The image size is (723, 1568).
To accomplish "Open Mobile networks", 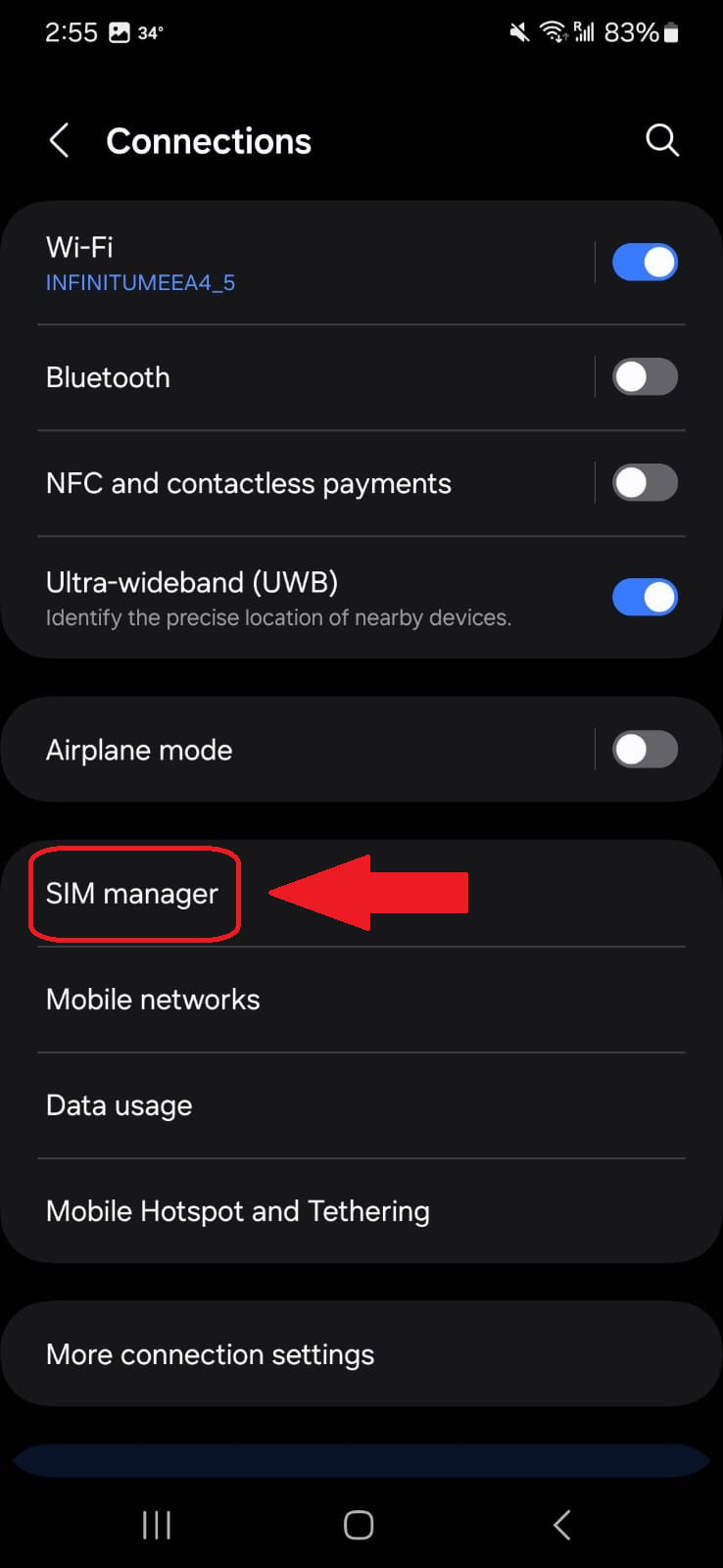I will tap(153, 1000).
